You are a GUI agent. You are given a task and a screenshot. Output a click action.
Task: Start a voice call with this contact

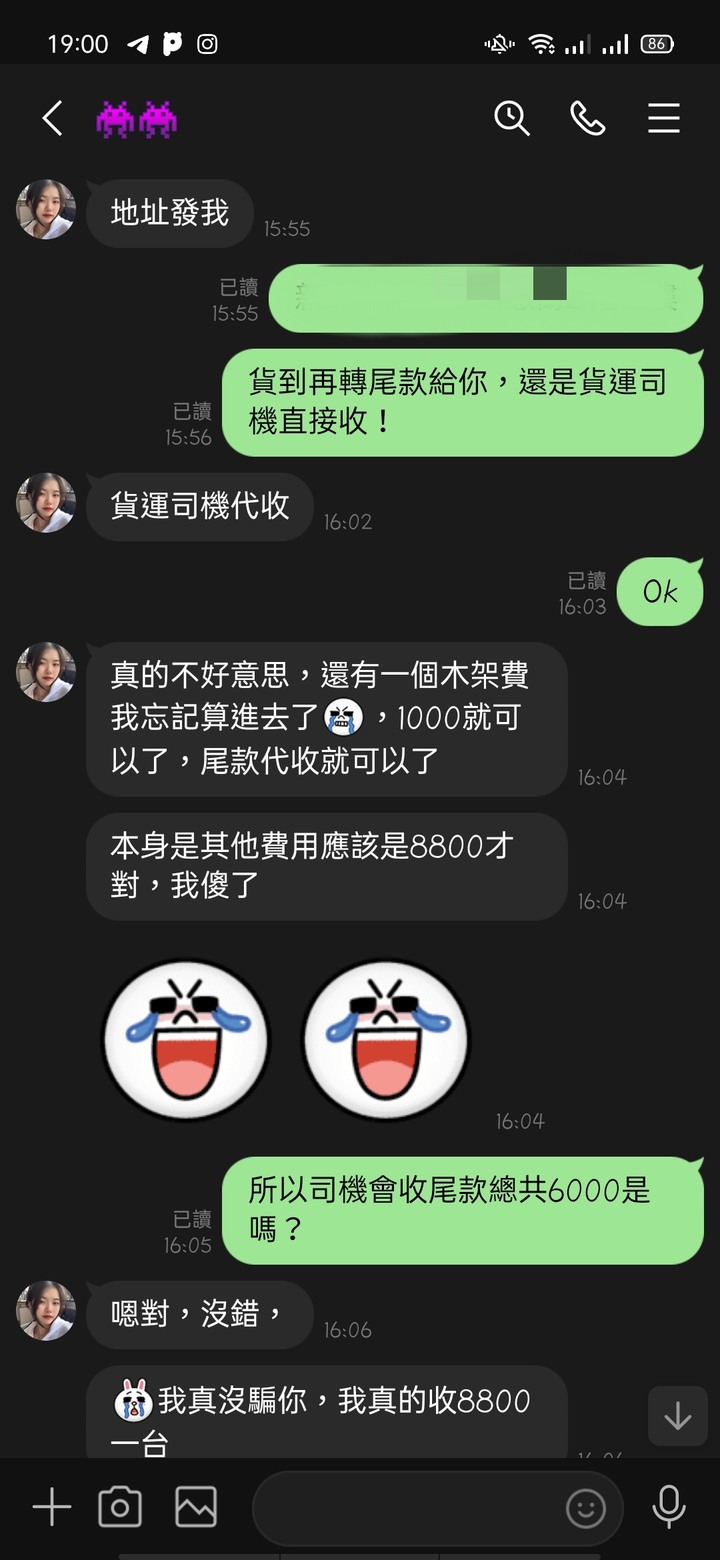588,118
